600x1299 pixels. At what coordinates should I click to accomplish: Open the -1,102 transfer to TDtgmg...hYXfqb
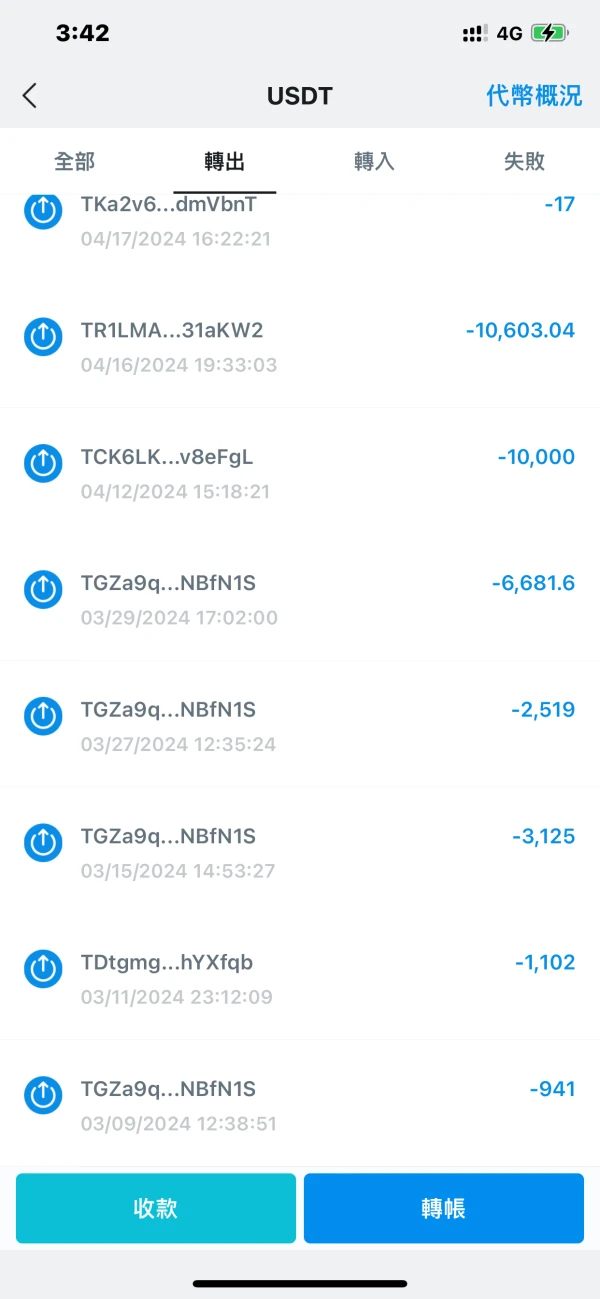click(x=300, y=978)
